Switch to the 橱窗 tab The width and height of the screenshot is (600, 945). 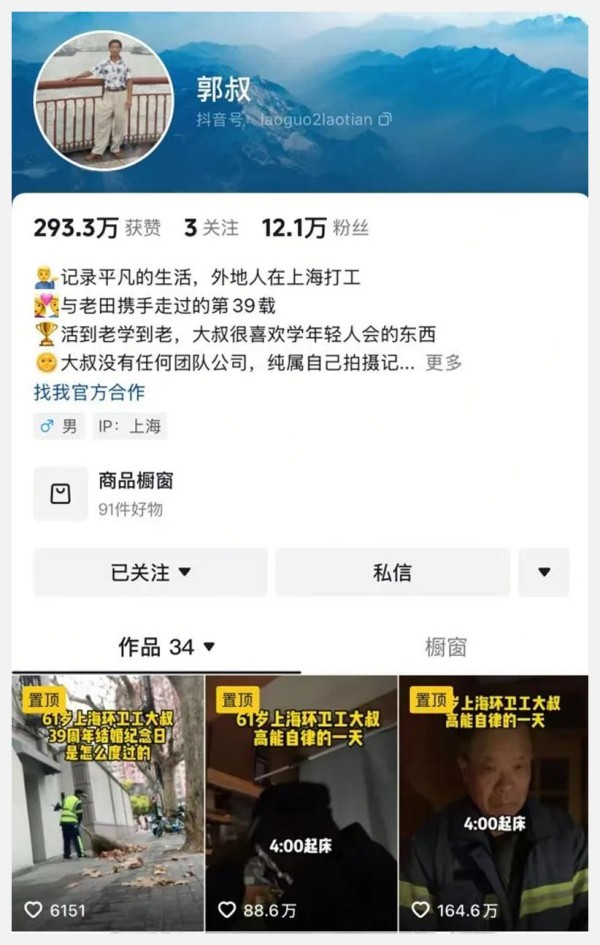coord(445,647)
